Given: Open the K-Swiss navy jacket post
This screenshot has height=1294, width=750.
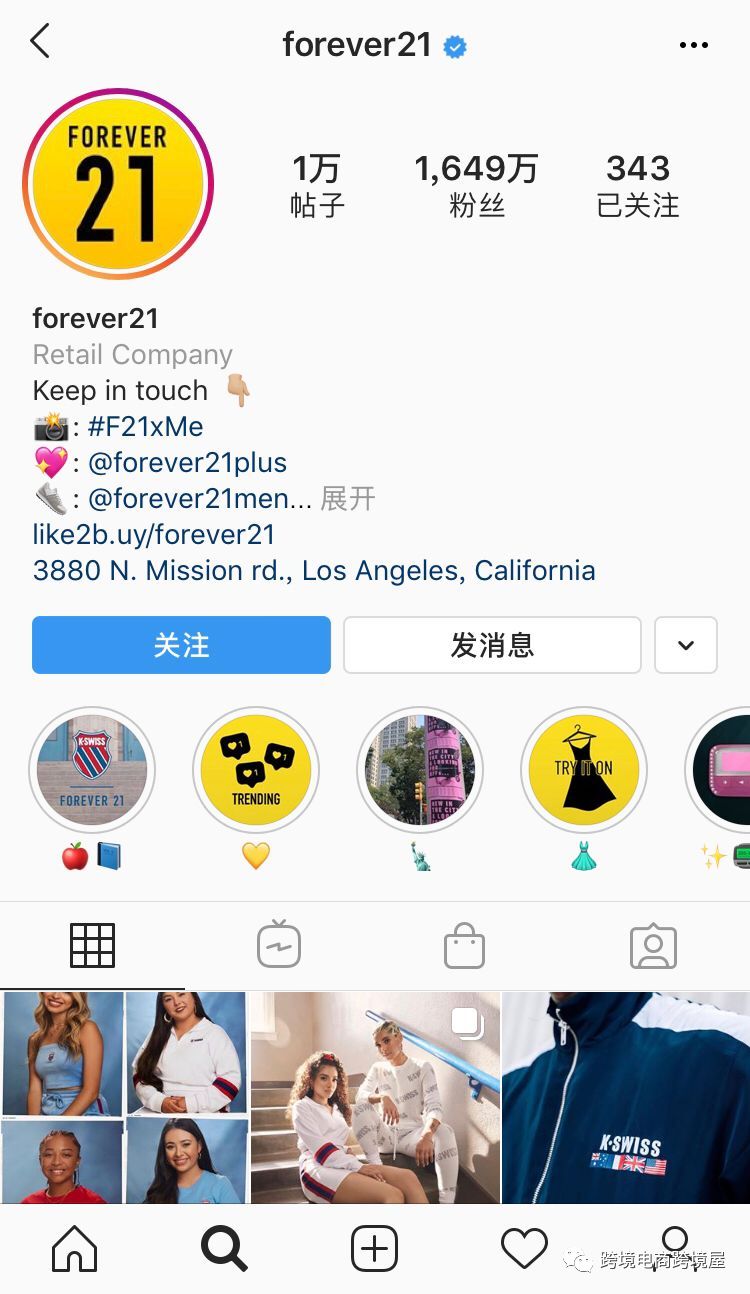Looking at the screenshot, I should click(x=626, y=1097).
